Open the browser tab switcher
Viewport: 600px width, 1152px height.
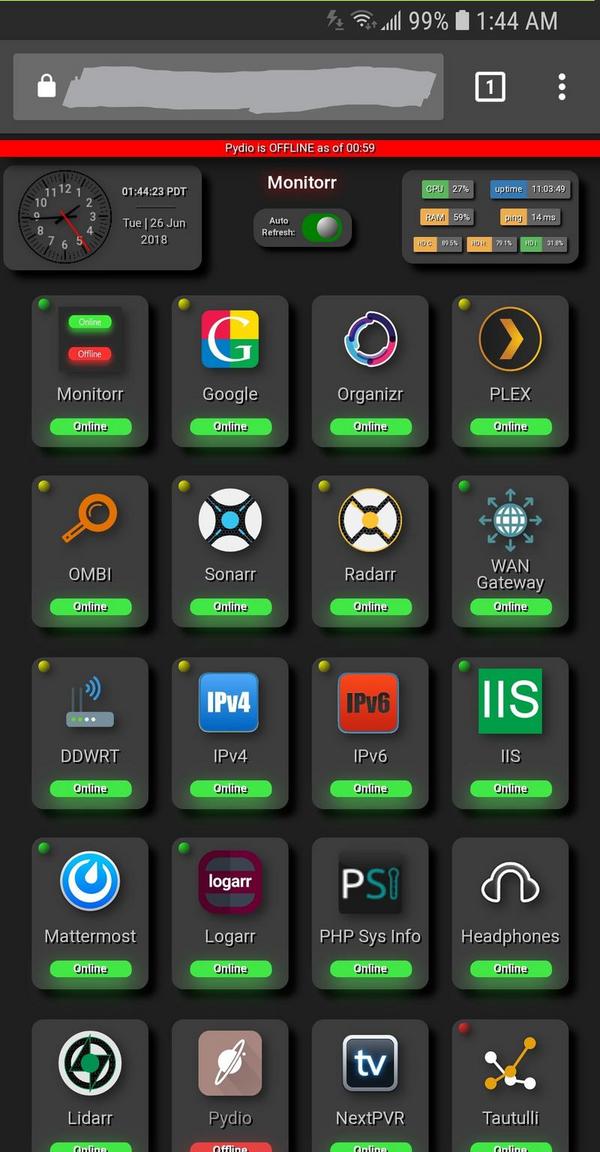click(x=489, y=87)
